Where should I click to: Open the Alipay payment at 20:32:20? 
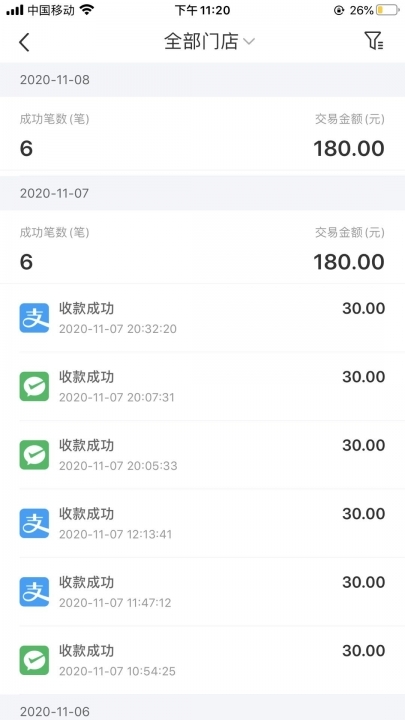point(202,318)
